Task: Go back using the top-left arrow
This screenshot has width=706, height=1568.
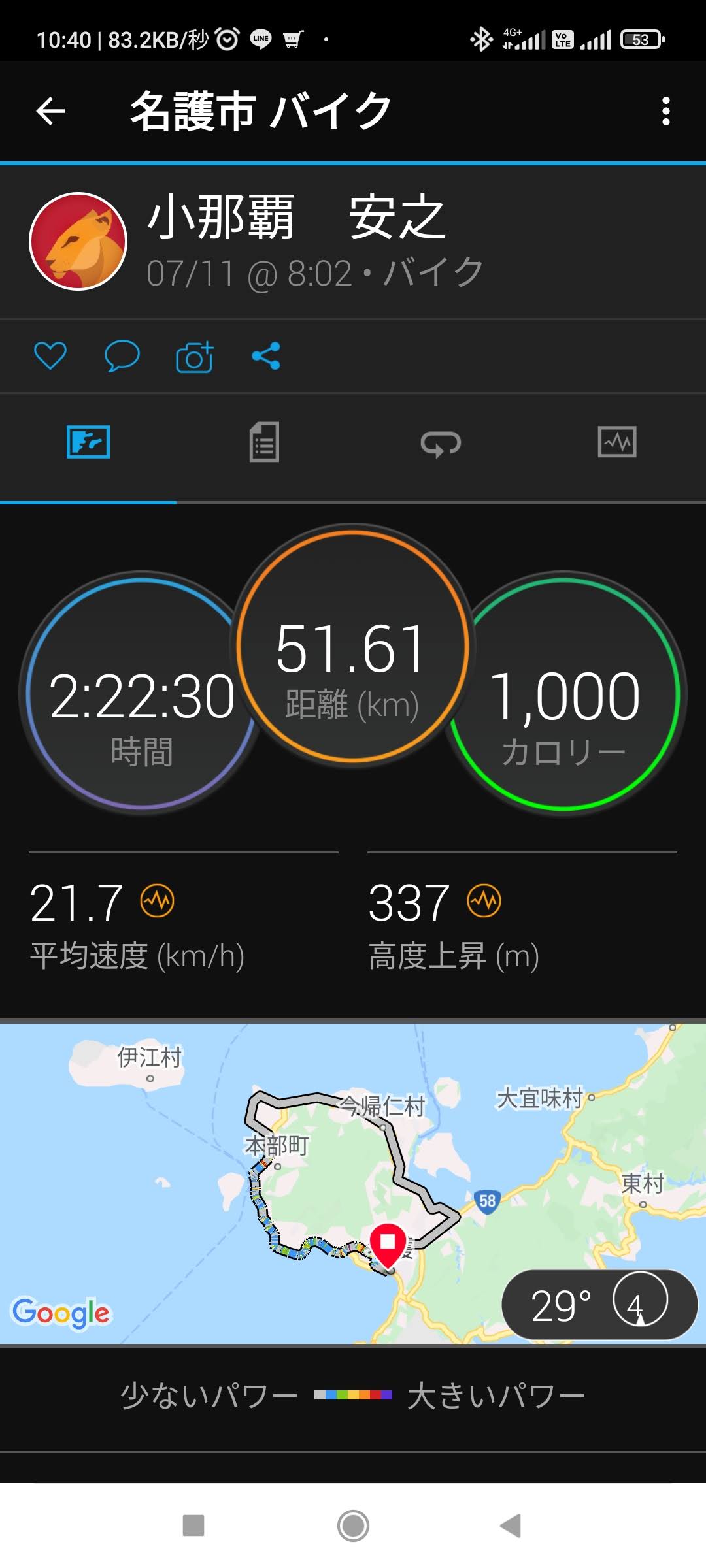Action: (x=50, y=110)
